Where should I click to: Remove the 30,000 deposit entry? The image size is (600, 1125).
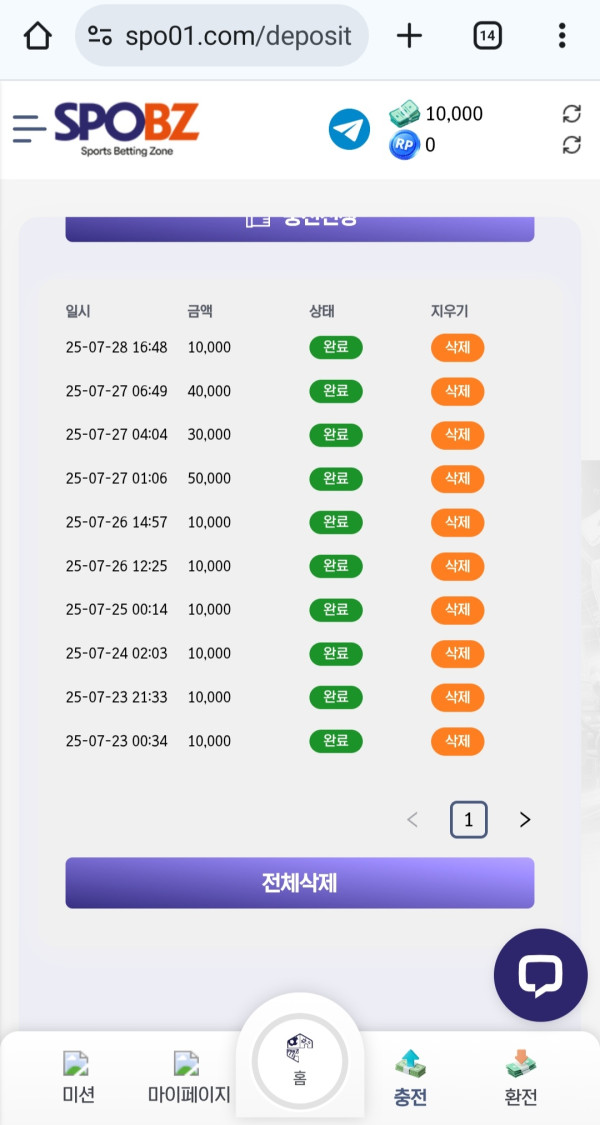[x=457, y=435]
